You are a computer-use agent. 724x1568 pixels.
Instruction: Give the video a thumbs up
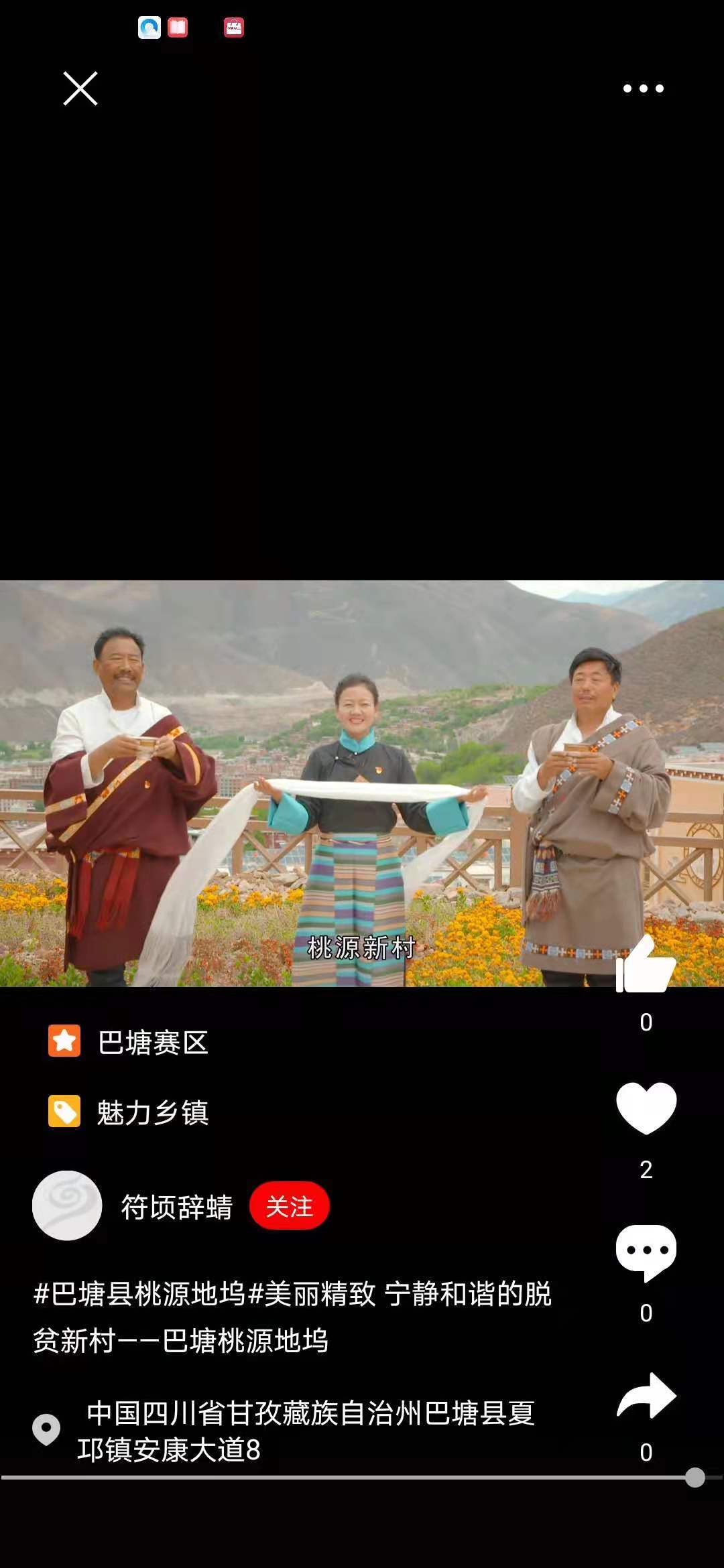tap(645, 965)
